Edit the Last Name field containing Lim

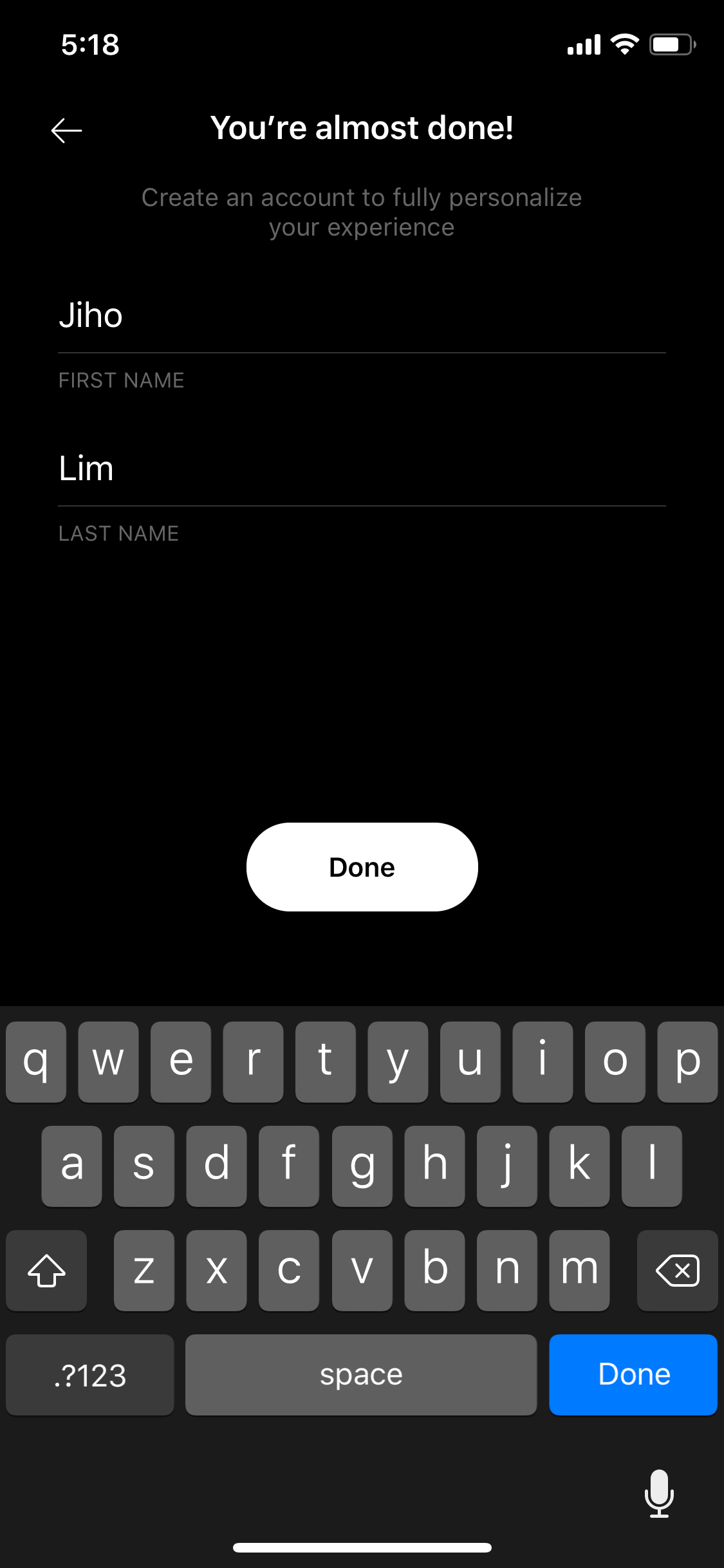pos(362,469)
